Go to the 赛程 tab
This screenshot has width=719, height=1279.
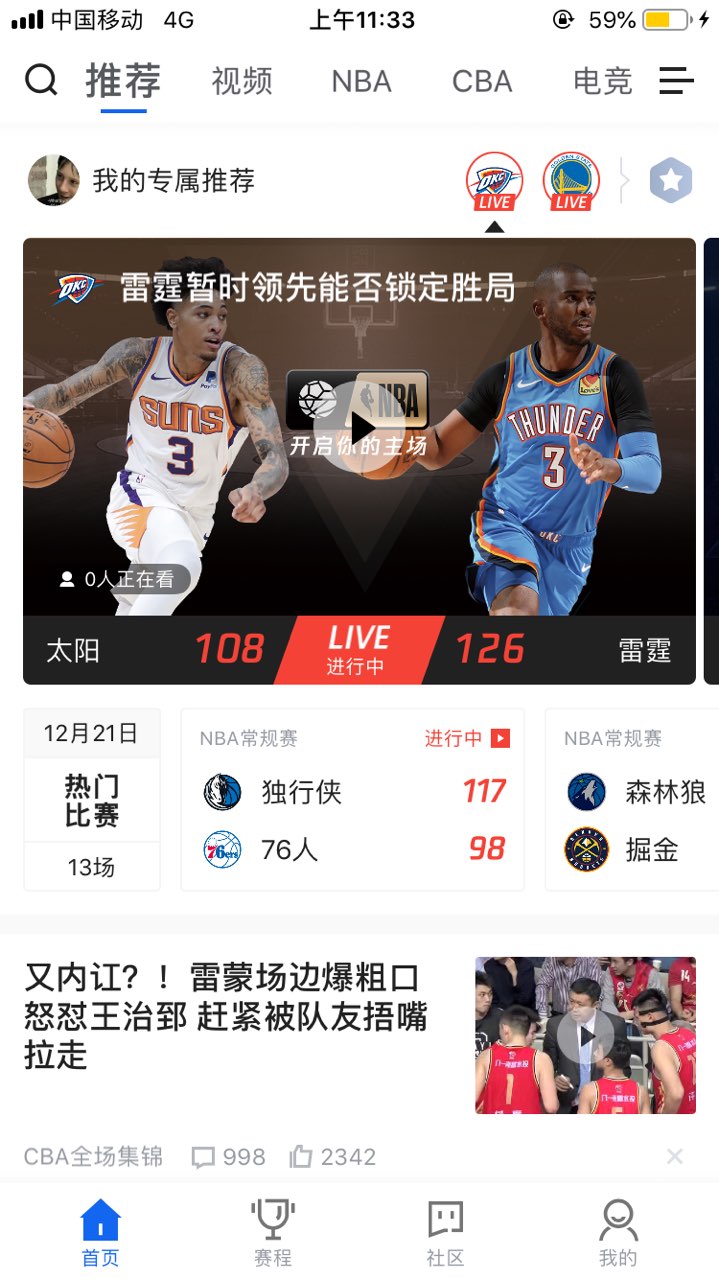tap(272, 1232)
